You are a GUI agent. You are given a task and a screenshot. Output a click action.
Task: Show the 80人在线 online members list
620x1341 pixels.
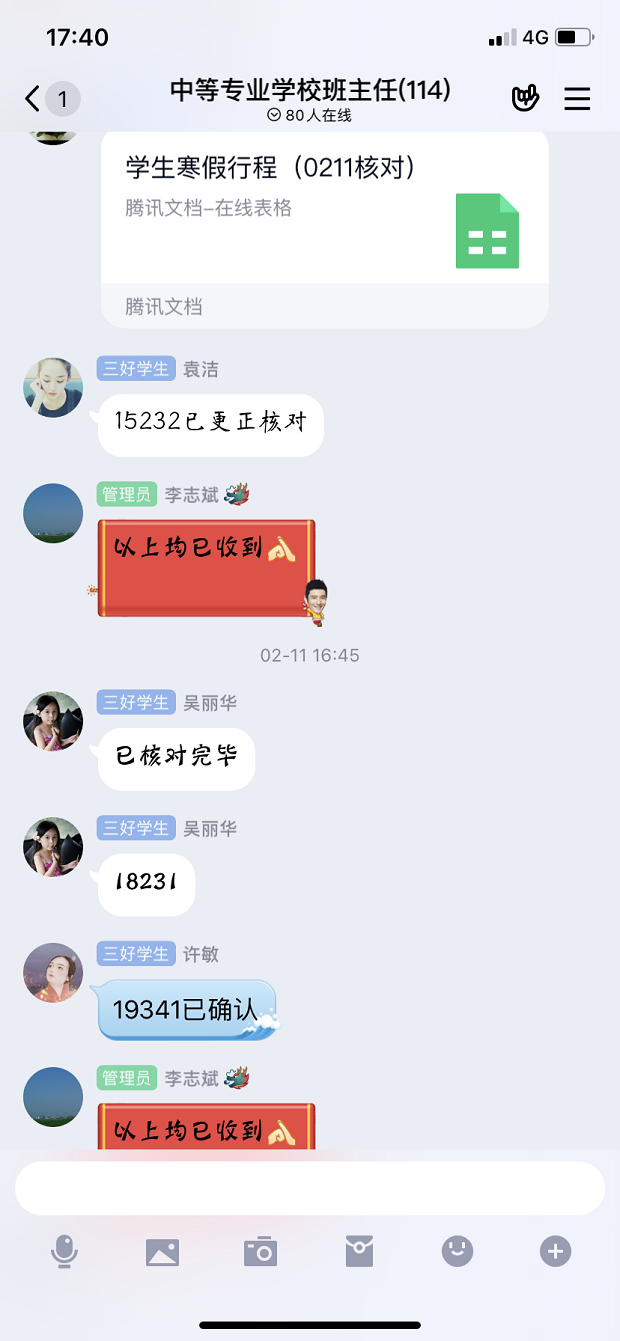tap(310, 116)
